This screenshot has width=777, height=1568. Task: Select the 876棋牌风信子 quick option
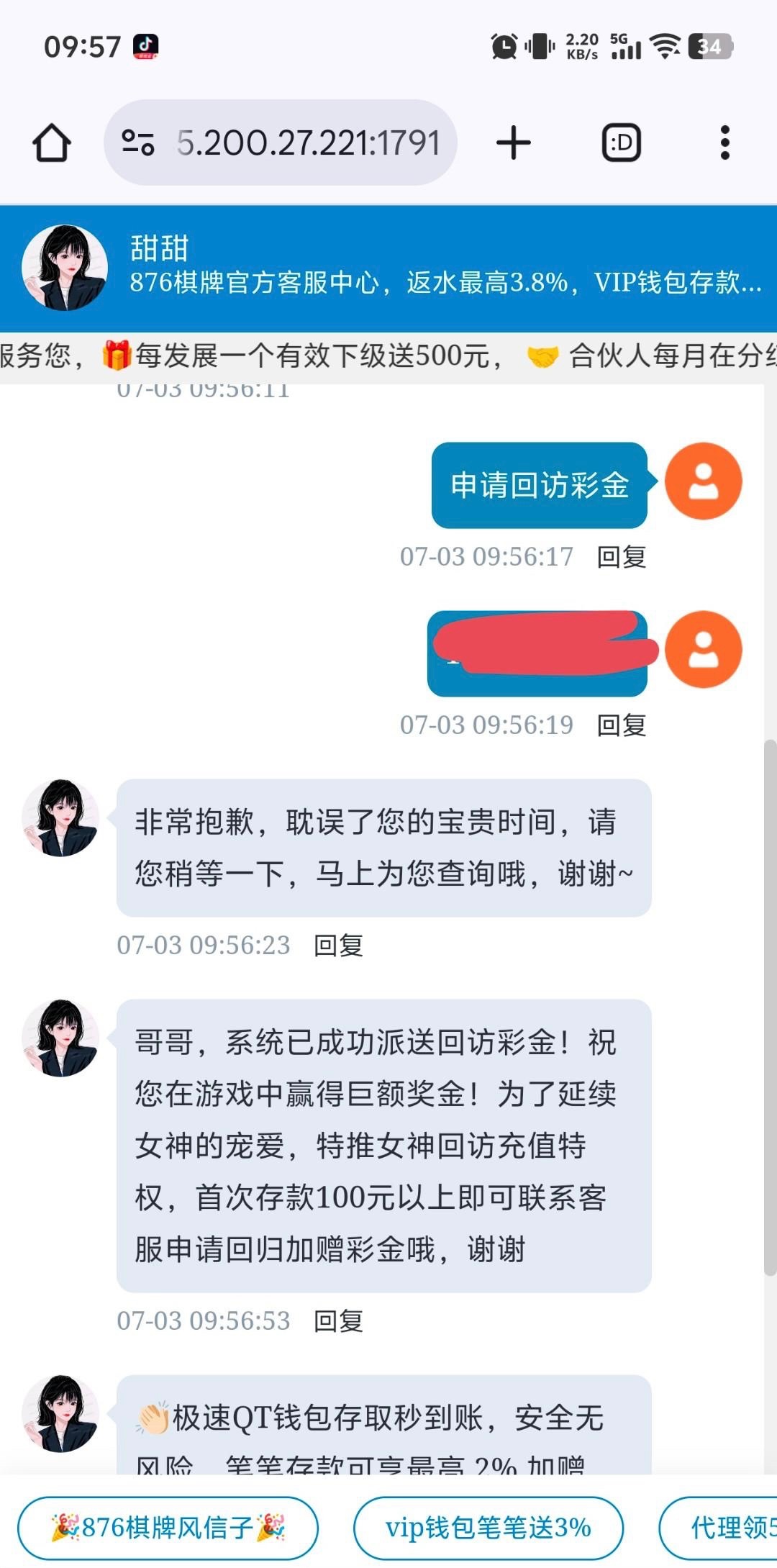[x=168, y=1527]
